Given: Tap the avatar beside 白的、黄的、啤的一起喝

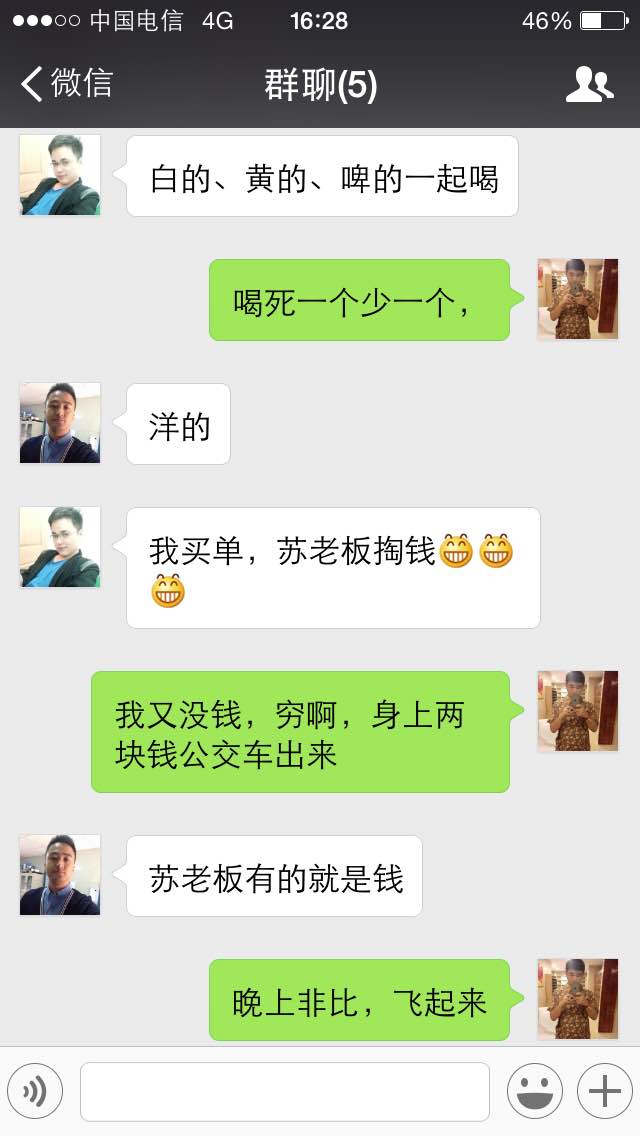Looking at the screenshot, I should (59, 175).
